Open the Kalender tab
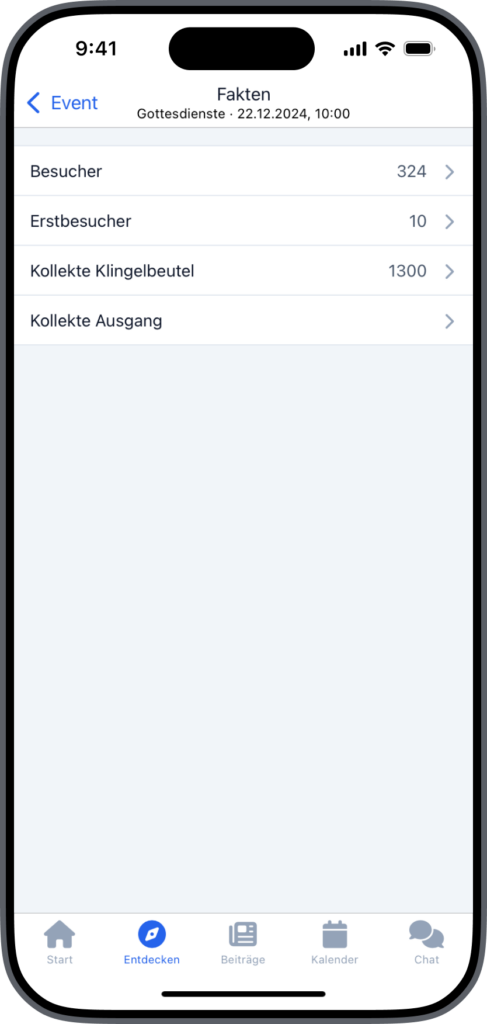Image resolution: width=487 pixels, height=1024 pixels. [x=334, y=942]
